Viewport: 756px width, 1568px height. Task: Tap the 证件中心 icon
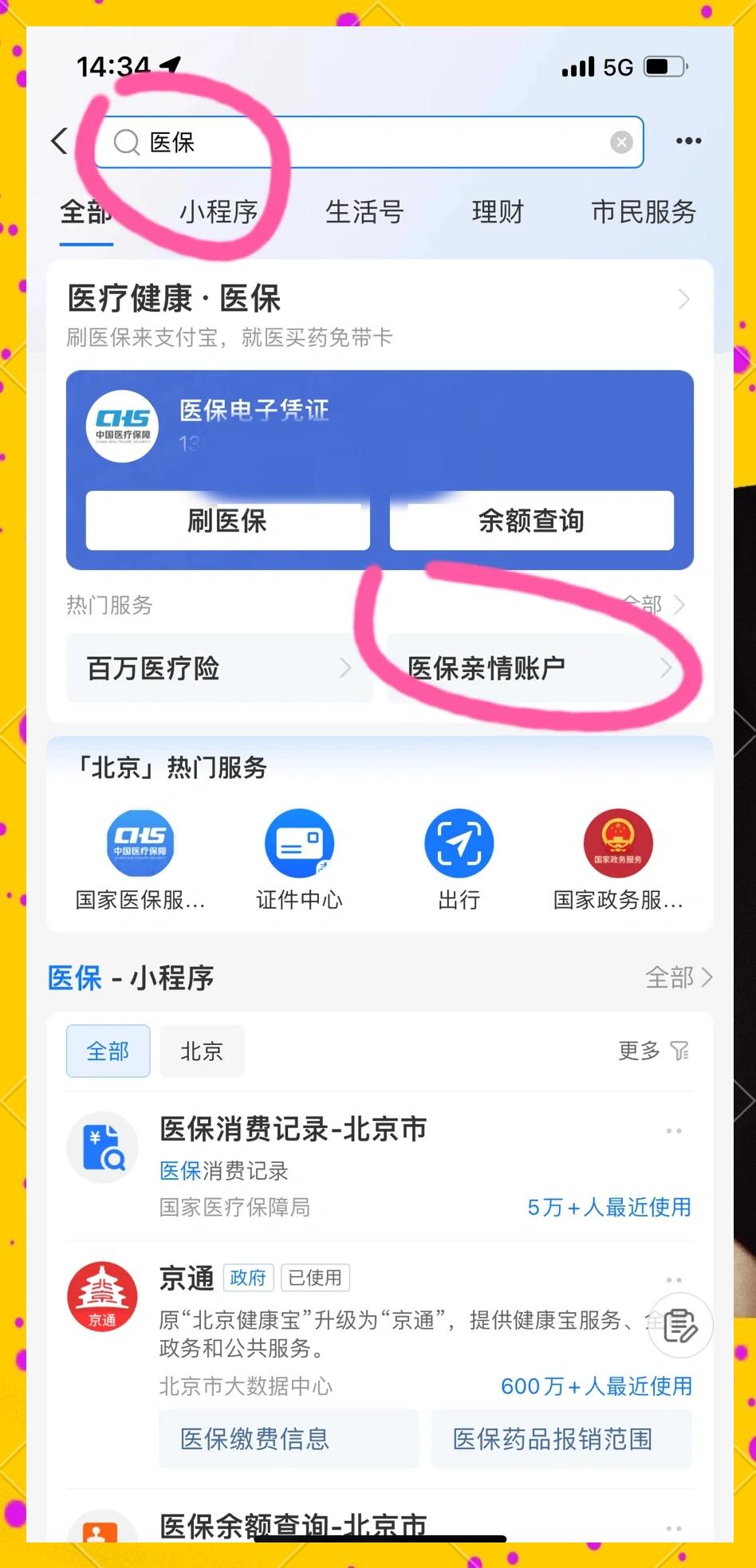[x=300, y=842]
